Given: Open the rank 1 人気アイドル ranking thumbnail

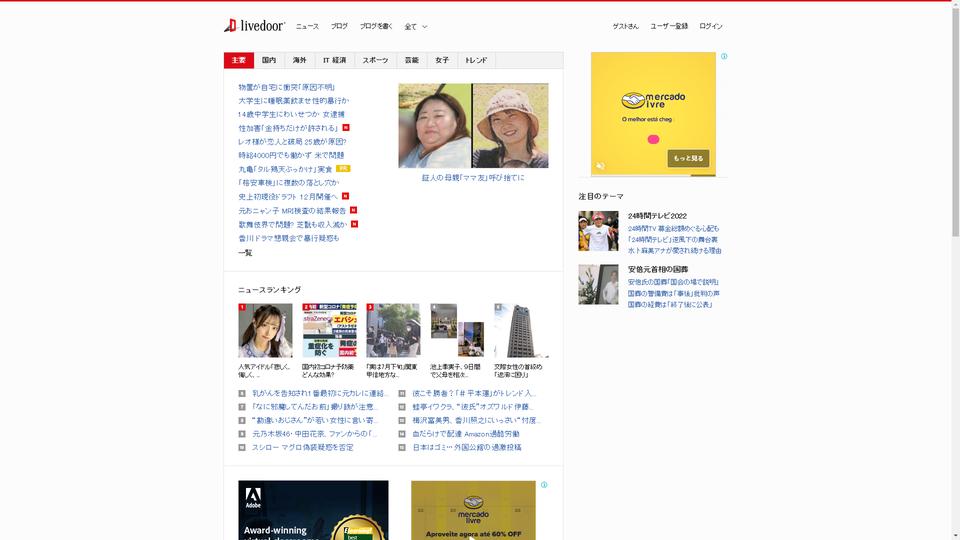Looking at the screenshot, I should pos(265,330).
